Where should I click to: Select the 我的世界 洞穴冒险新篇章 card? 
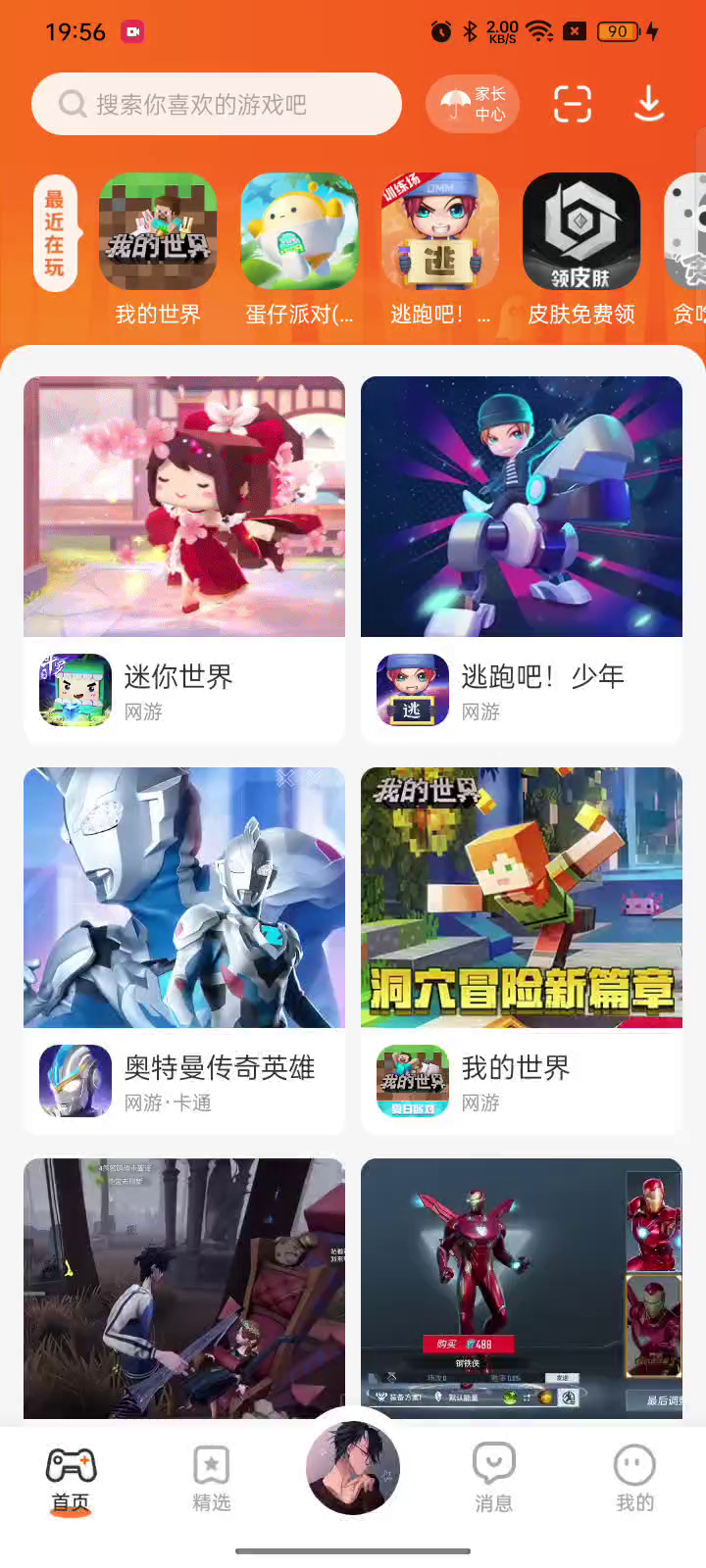pos(522,949)
